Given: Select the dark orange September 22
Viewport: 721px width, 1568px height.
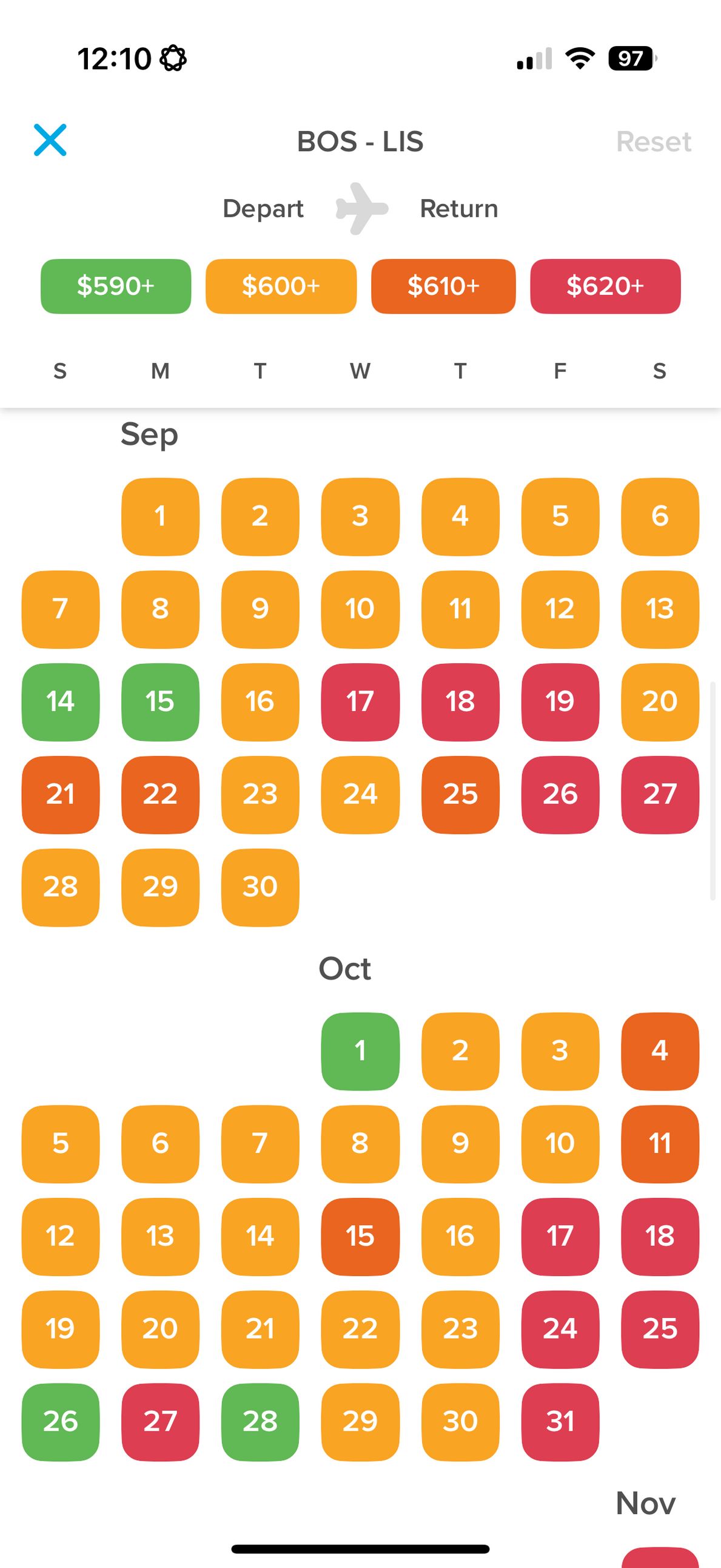Looking at the screenshot, I should [160, 794].
